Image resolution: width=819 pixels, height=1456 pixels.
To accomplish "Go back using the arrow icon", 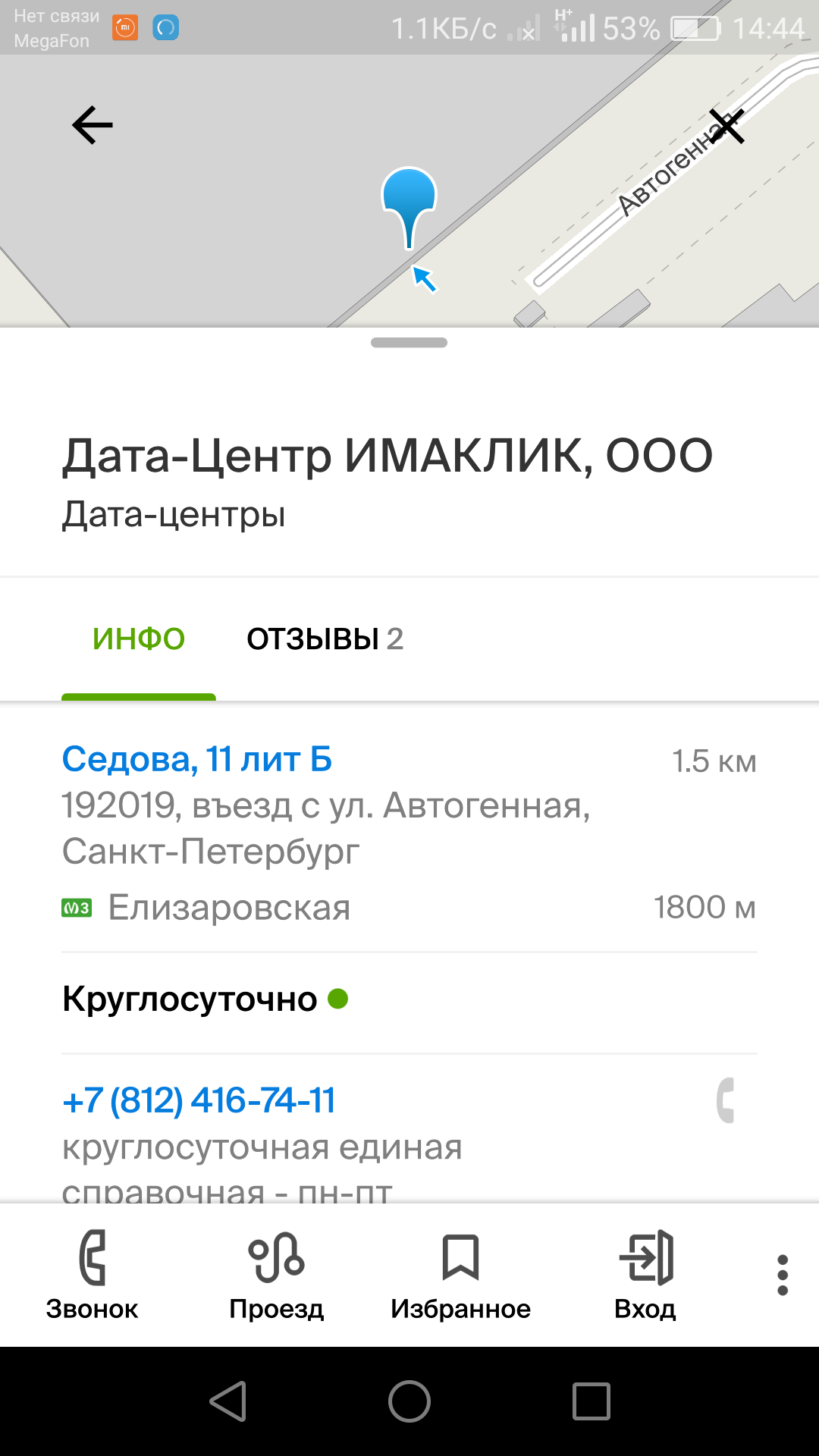I will click(93, 125).
